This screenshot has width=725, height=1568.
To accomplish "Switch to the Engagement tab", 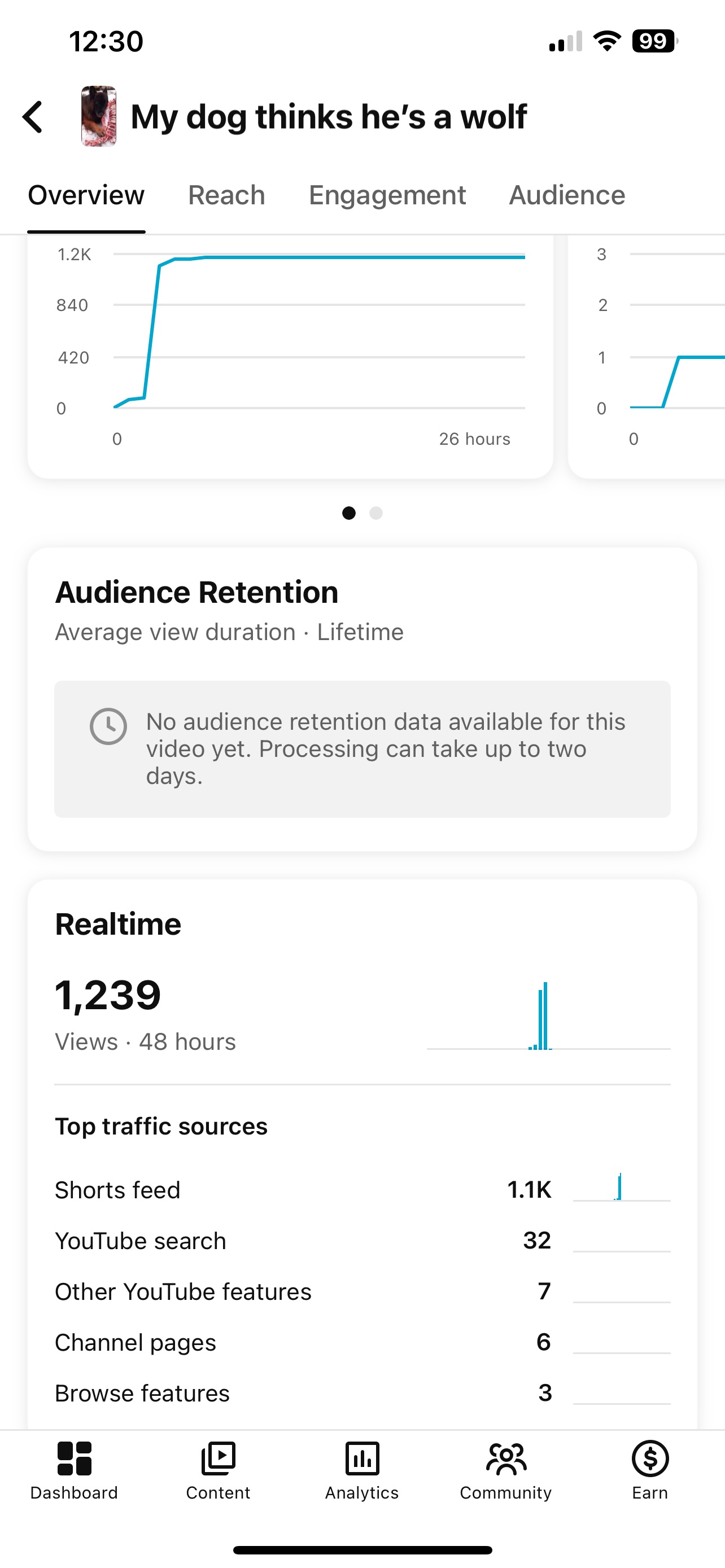I will [x=387, y=195].
